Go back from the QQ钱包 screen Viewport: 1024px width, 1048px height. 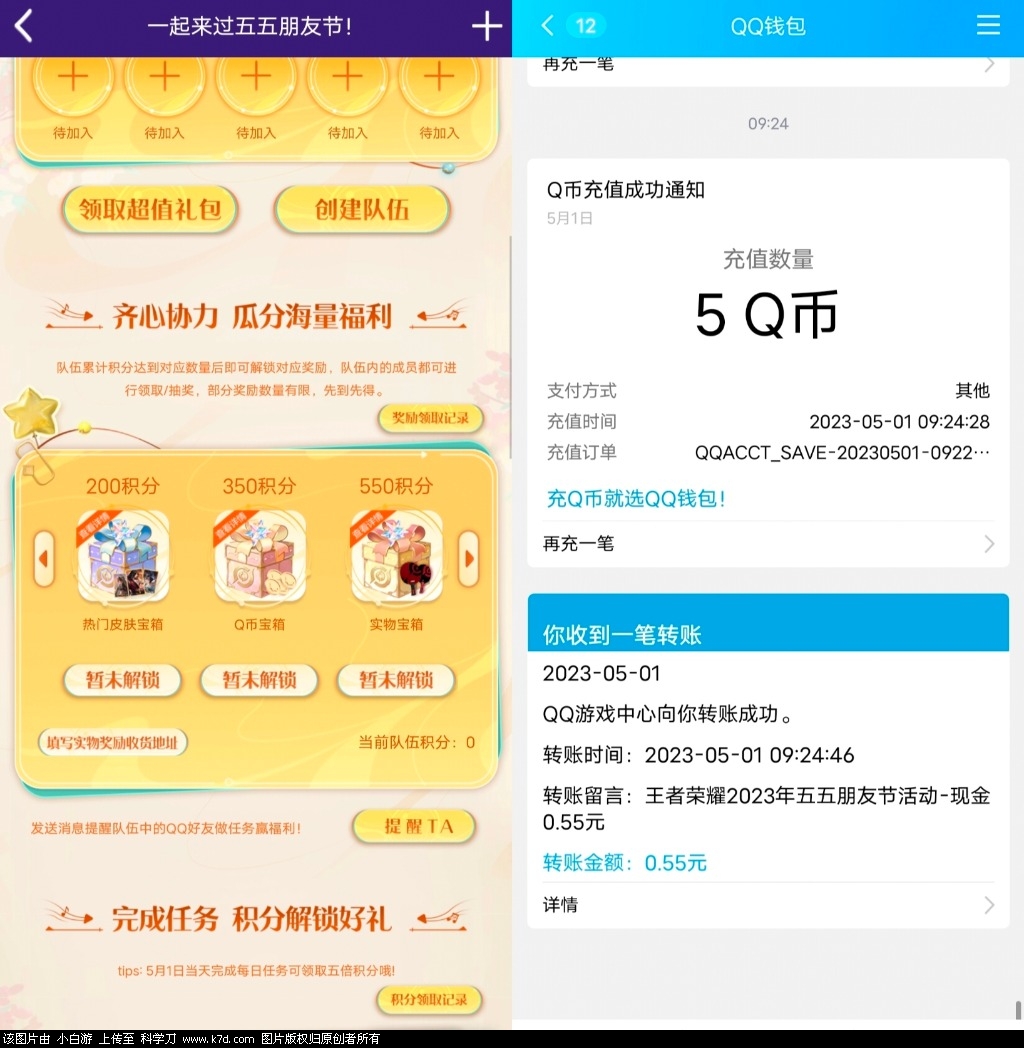tap(547, 26)
